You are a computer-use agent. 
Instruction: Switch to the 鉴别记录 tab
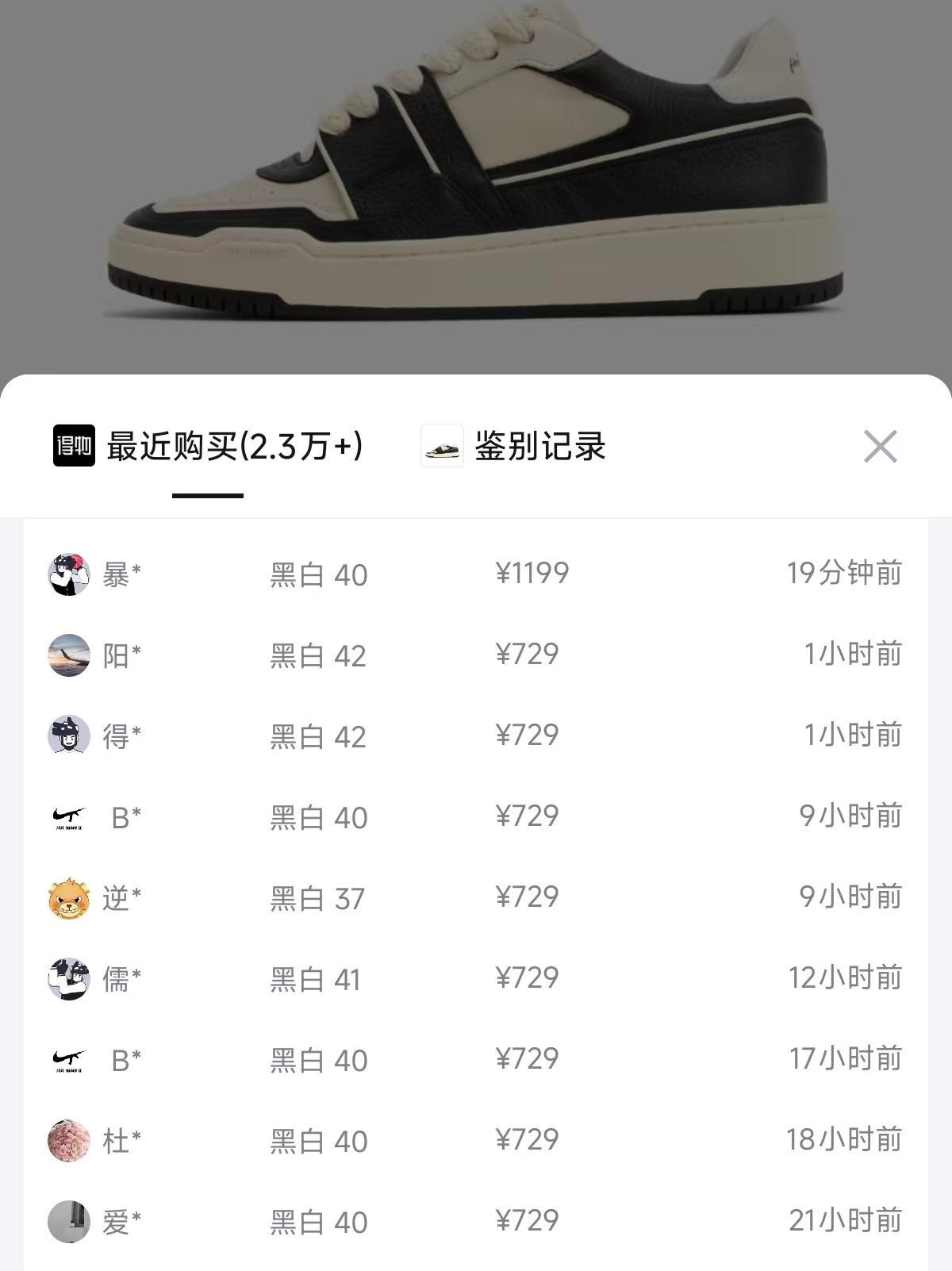point(539,447)
